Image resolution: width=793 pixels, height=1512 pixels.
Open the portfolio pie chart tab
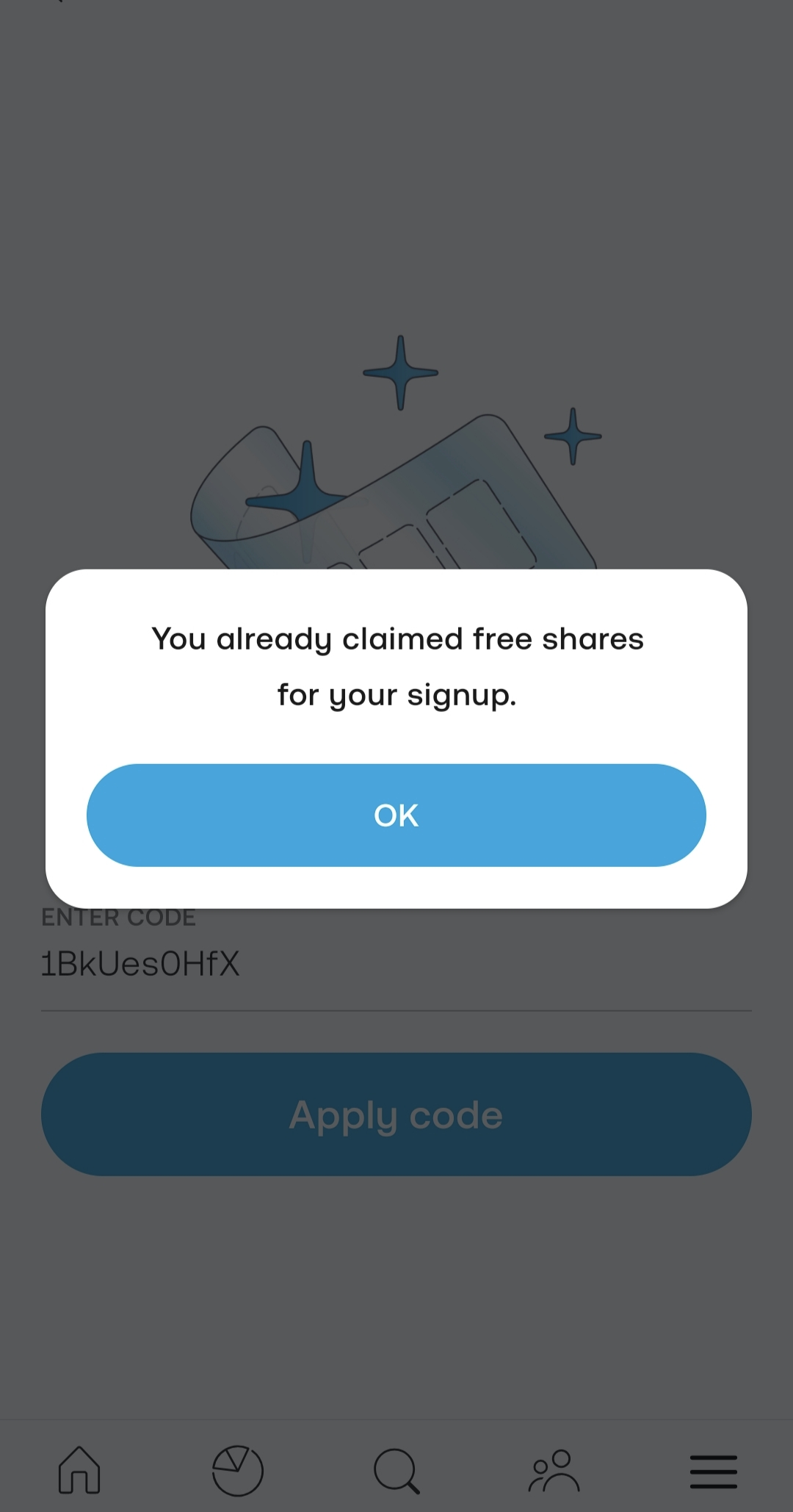(238, 1470)
